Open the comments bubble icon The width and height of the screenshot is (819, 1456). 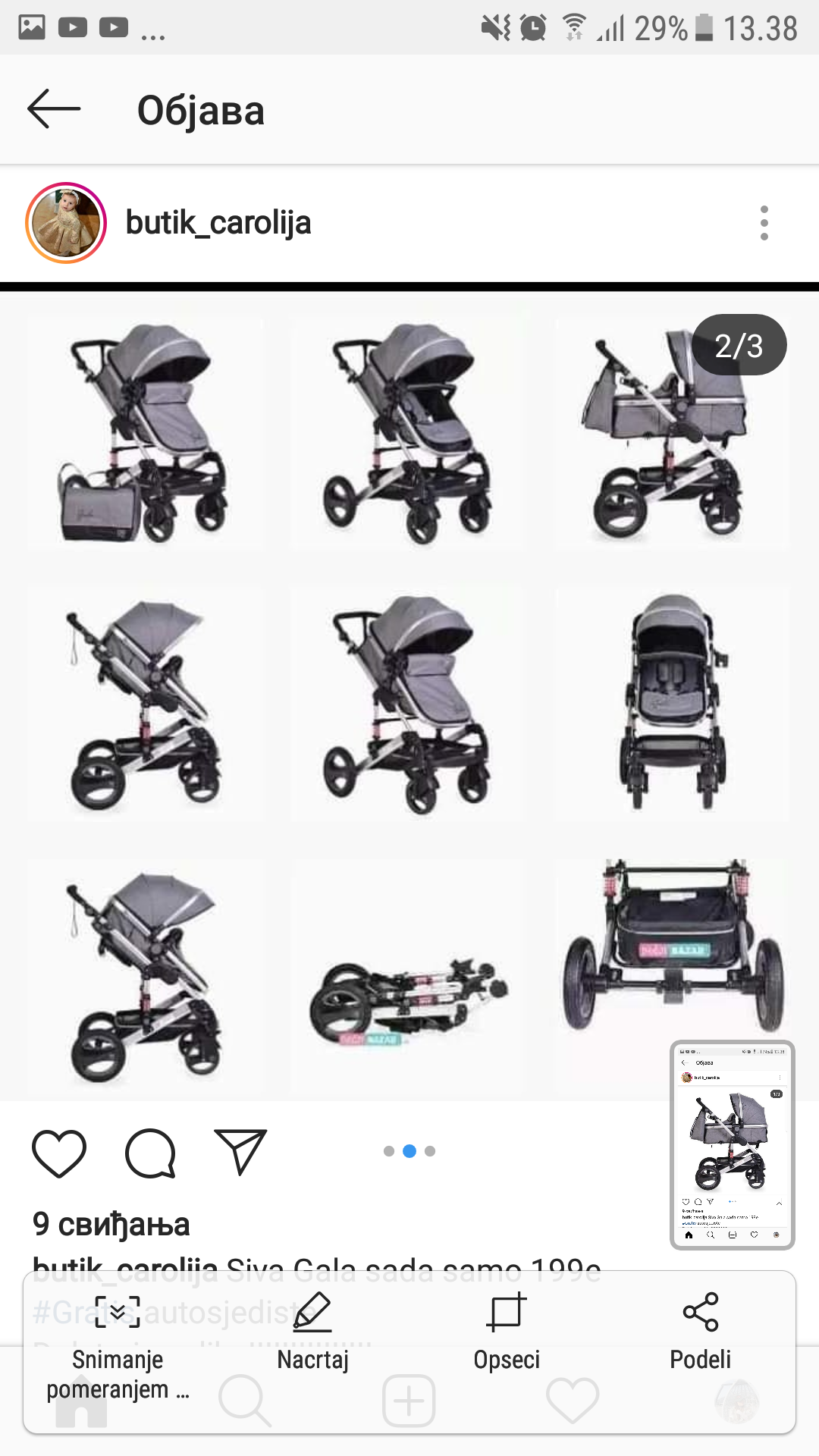coord(150,1153)
